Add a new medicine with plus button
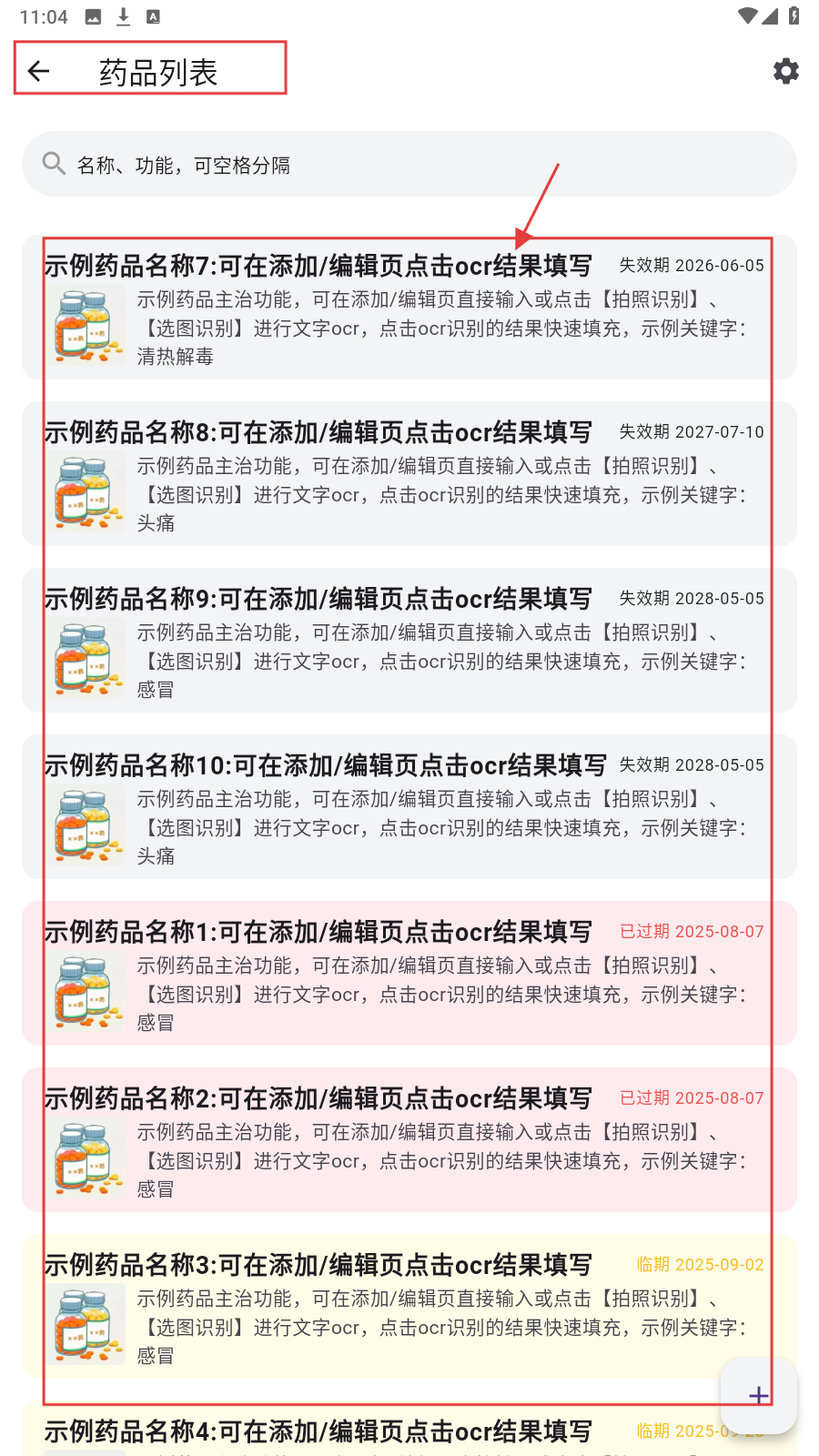The width and height of the screenshot is (819, 1456). click(x=758, y=1395)
